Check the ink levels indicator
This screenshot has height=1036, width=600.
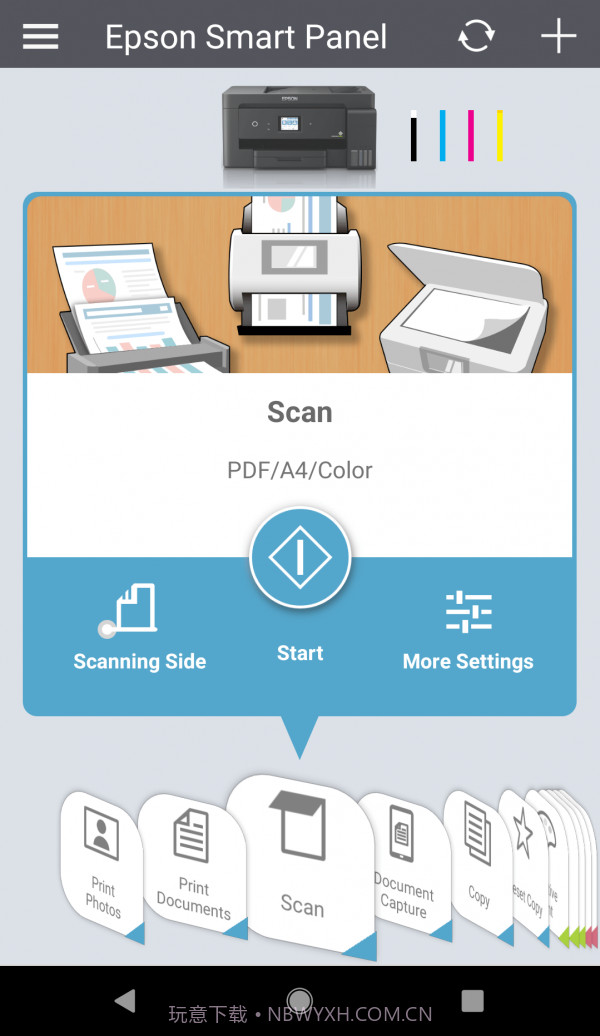coord(456,136)
